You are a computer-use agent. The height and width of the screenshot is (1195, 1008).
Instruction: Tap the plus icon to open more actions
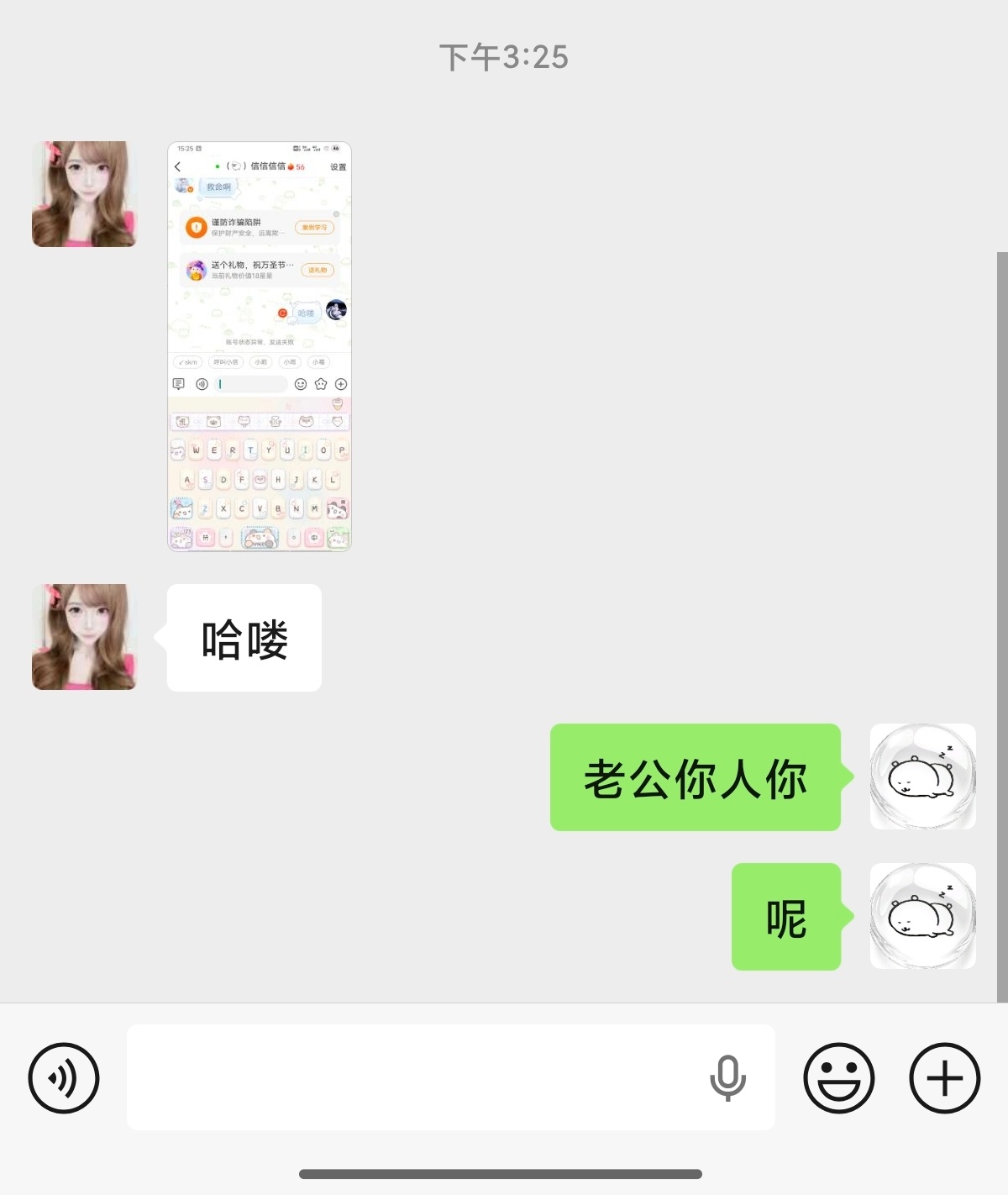(x=944, y=1077)
